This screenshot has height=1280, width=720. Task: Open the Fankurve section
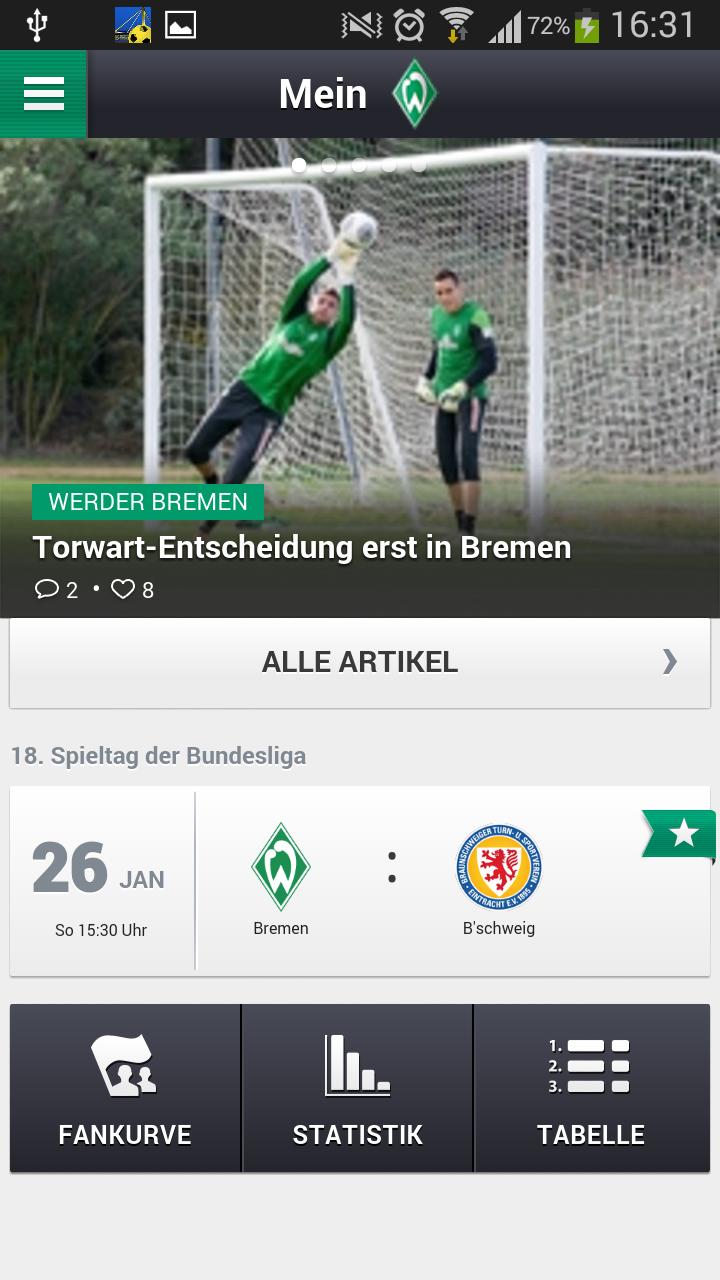click(124, 1087)
